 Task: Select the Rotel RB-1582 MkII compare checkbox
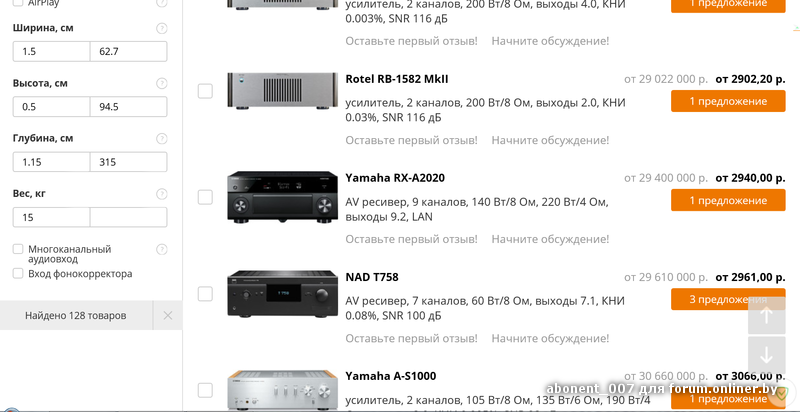coord(205,91)
